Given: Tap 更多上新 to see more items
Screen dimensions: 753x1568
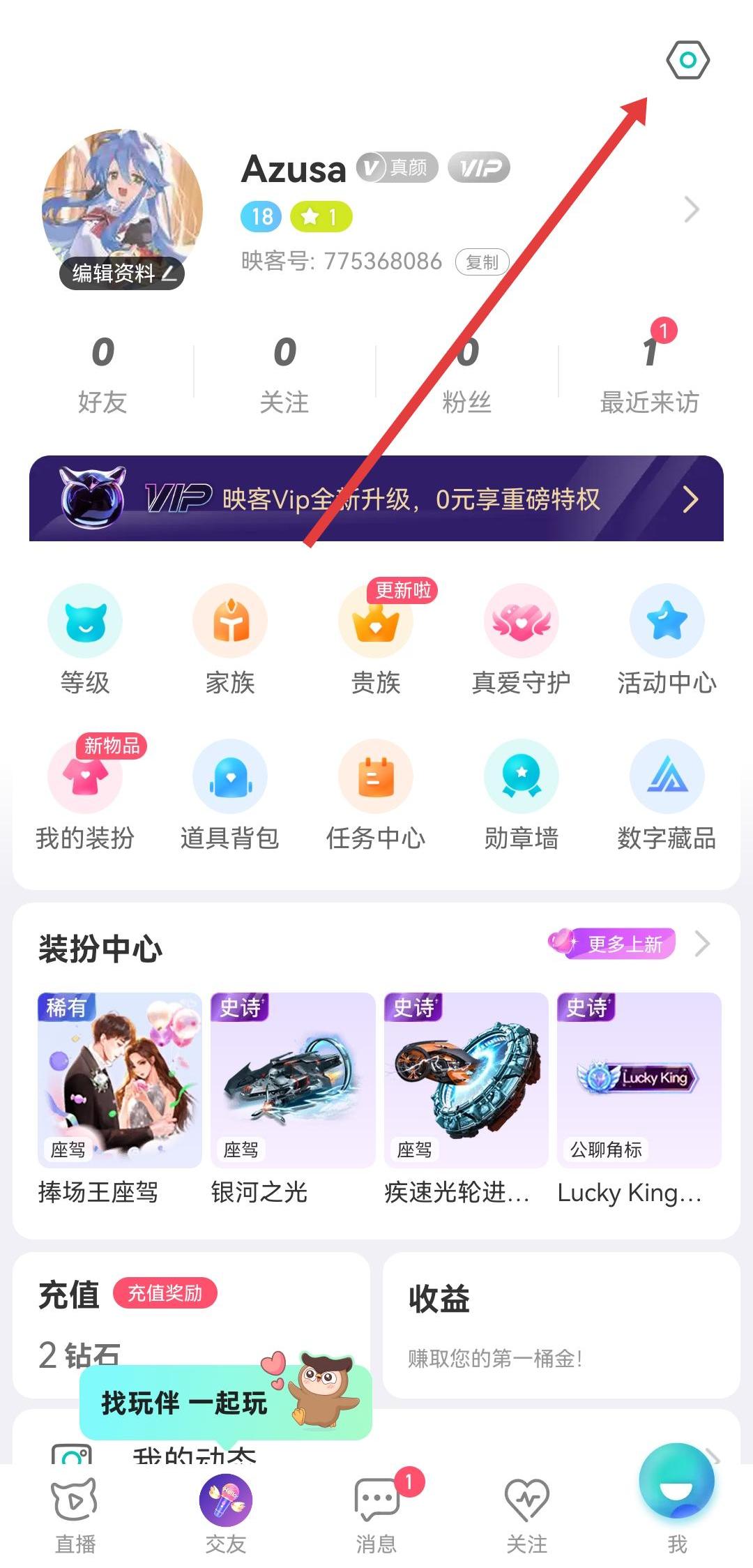Looking at the screenshot, I should 625,944.
